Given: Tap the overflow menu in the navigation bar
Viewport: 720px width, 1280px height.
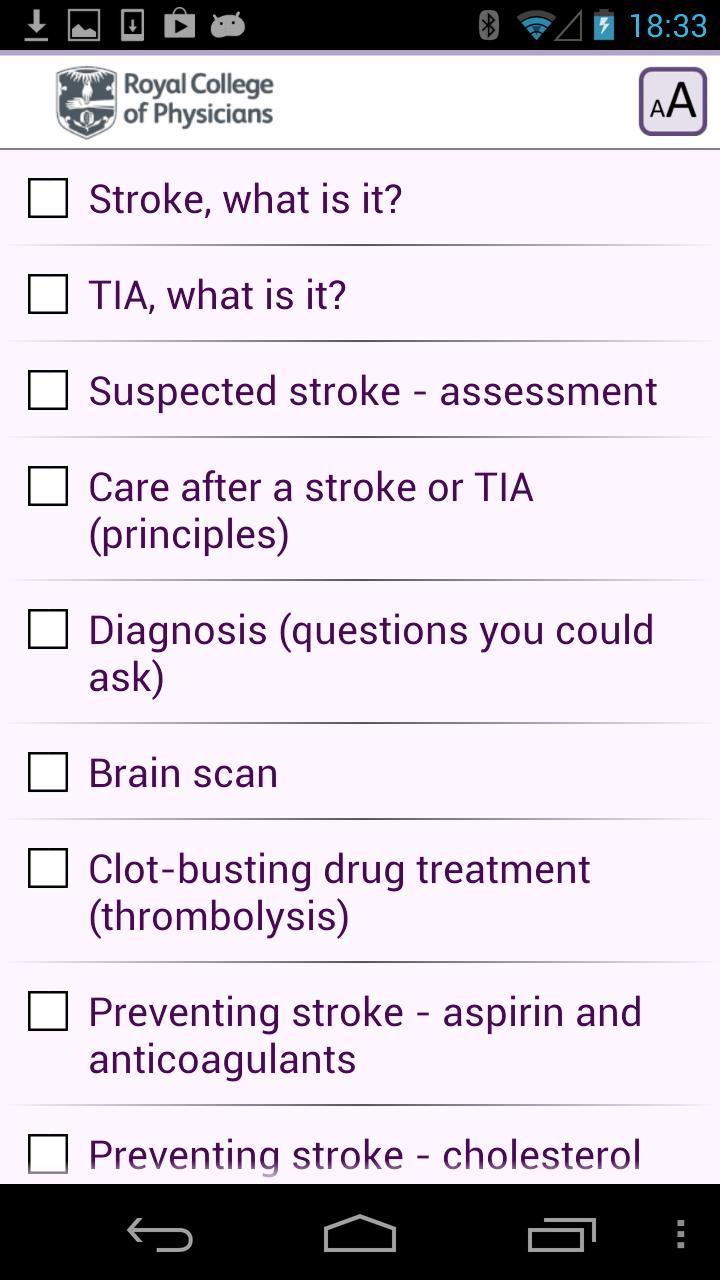Looking at the screenshot, I should click(x=683, y=1235).
